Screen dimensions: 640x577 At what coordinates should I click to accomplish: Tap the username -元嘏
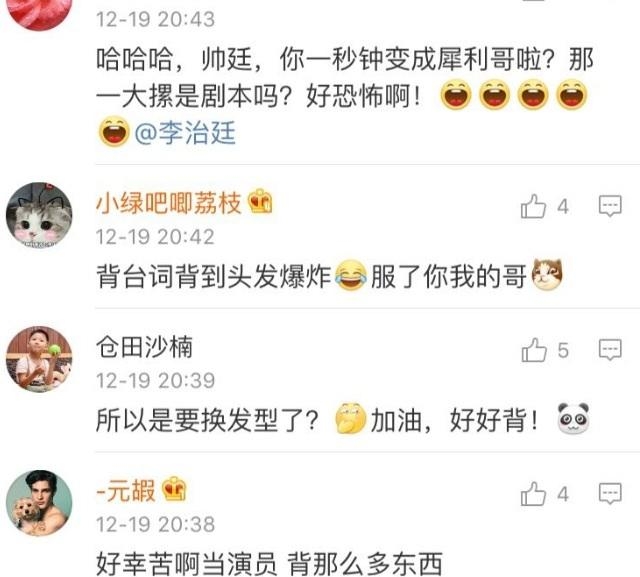click(x=126, y=490)
